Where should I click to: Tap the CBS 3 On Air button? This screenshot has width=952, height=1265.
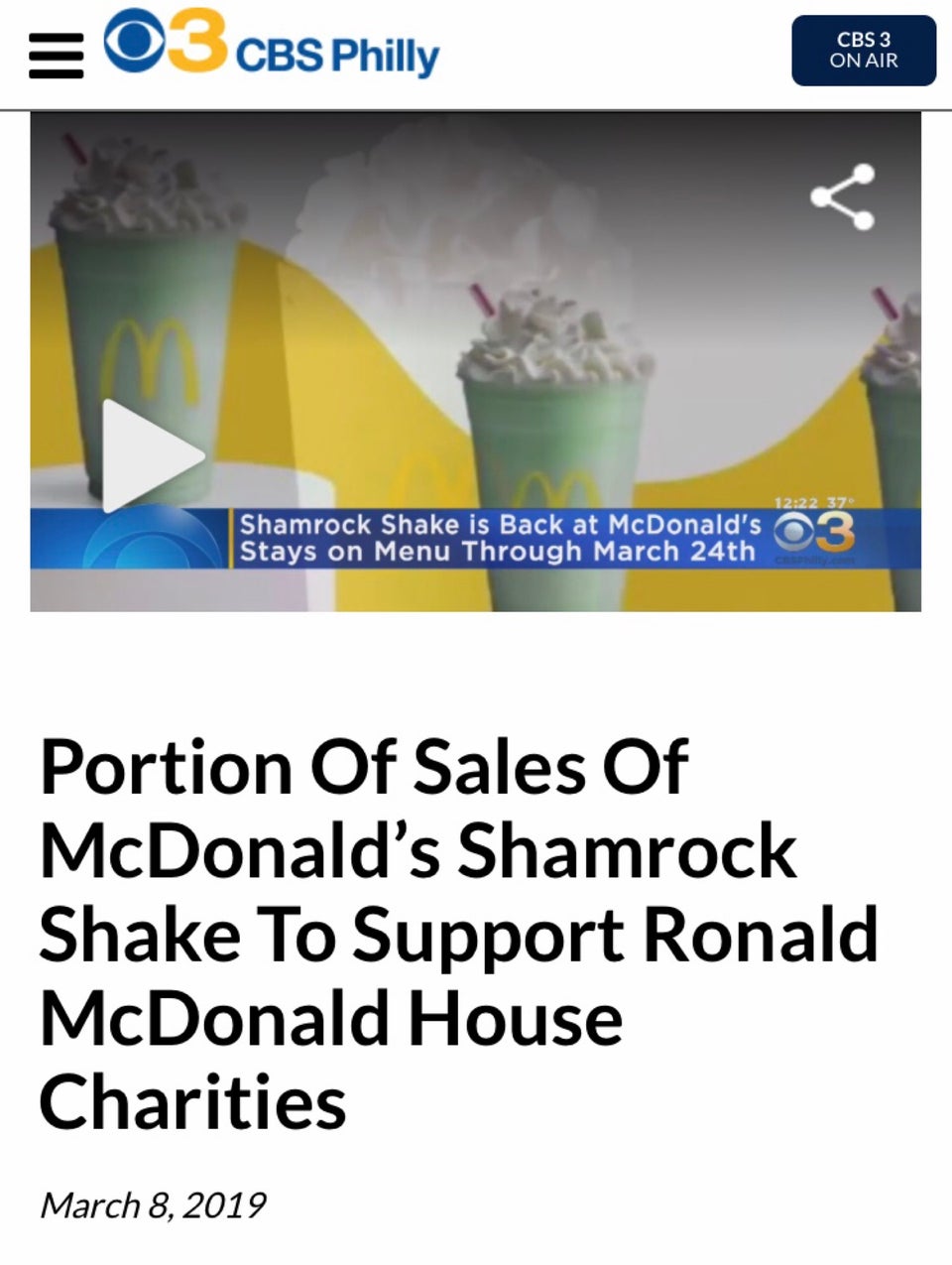tap(863, 51)
